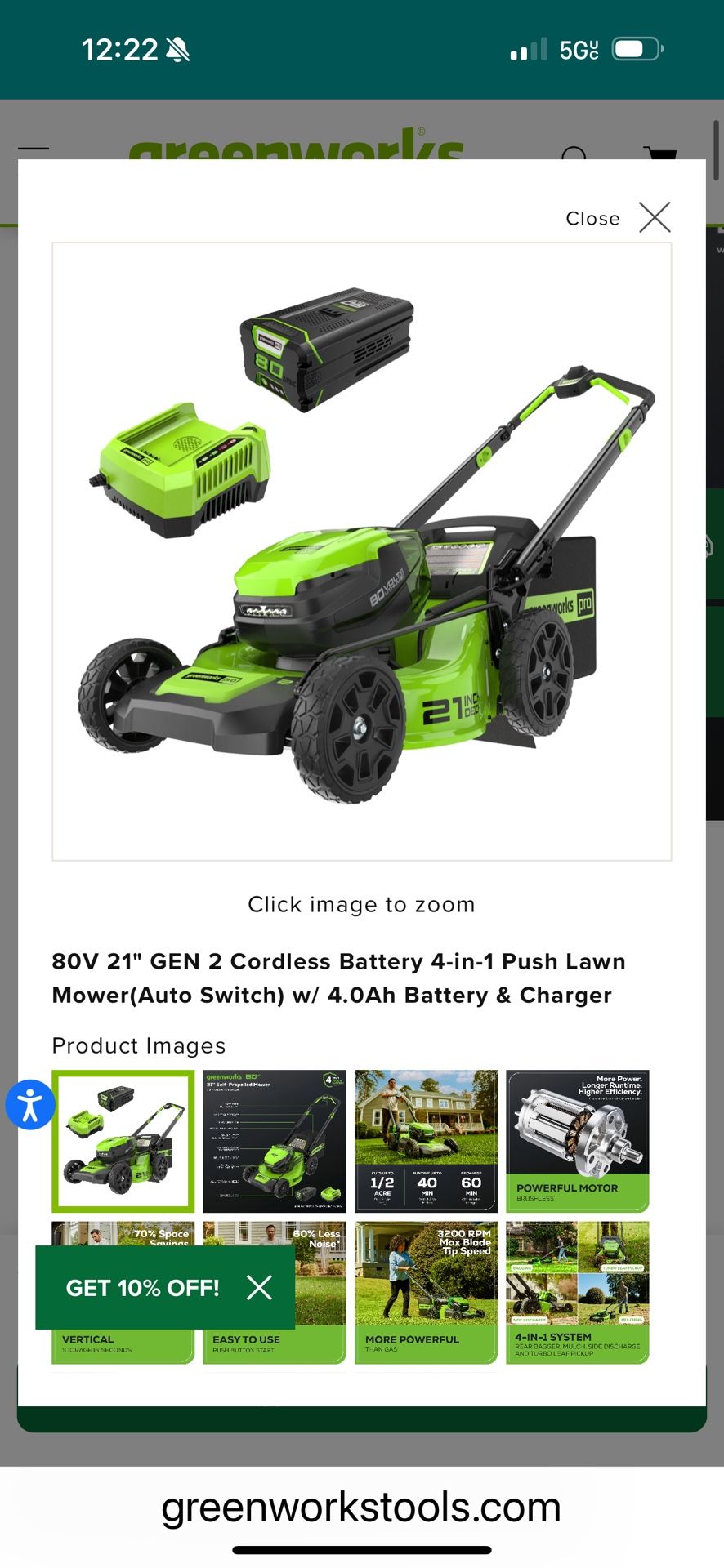The height and width of the screenshot is (1568, 724).
Task: Open the Powerful Motor thumbnail
Action: (x=577, y=1141)
